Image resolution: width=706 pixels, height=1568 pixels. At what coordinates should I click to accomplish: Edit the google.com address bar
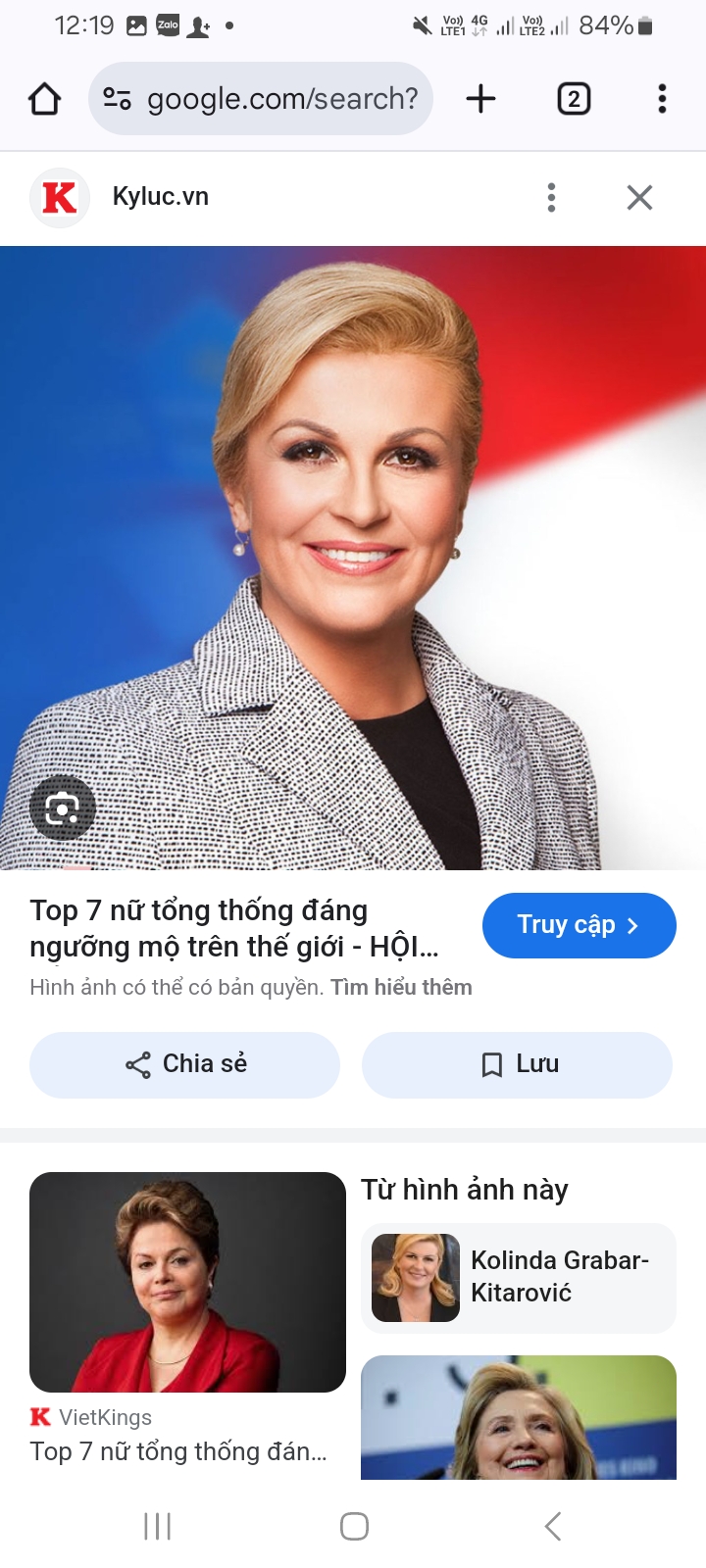pos(281,99)
